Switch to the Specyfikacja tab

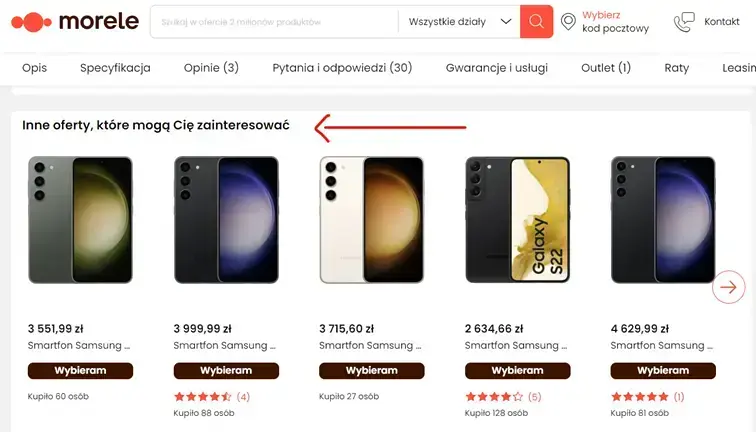115,68
